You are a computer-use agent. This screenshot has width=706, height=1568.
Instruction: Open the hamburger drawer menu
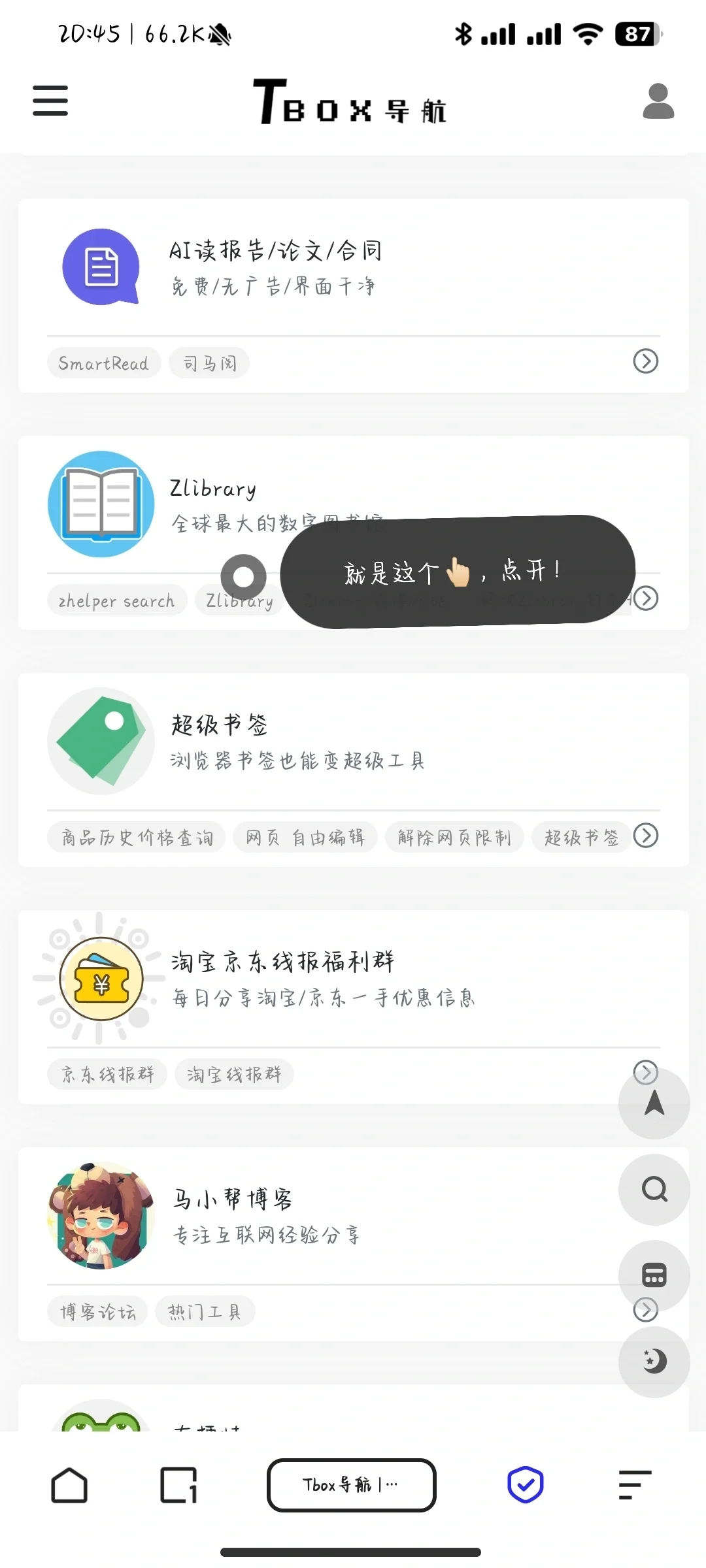pyautogui.click(x=50, y=101)
